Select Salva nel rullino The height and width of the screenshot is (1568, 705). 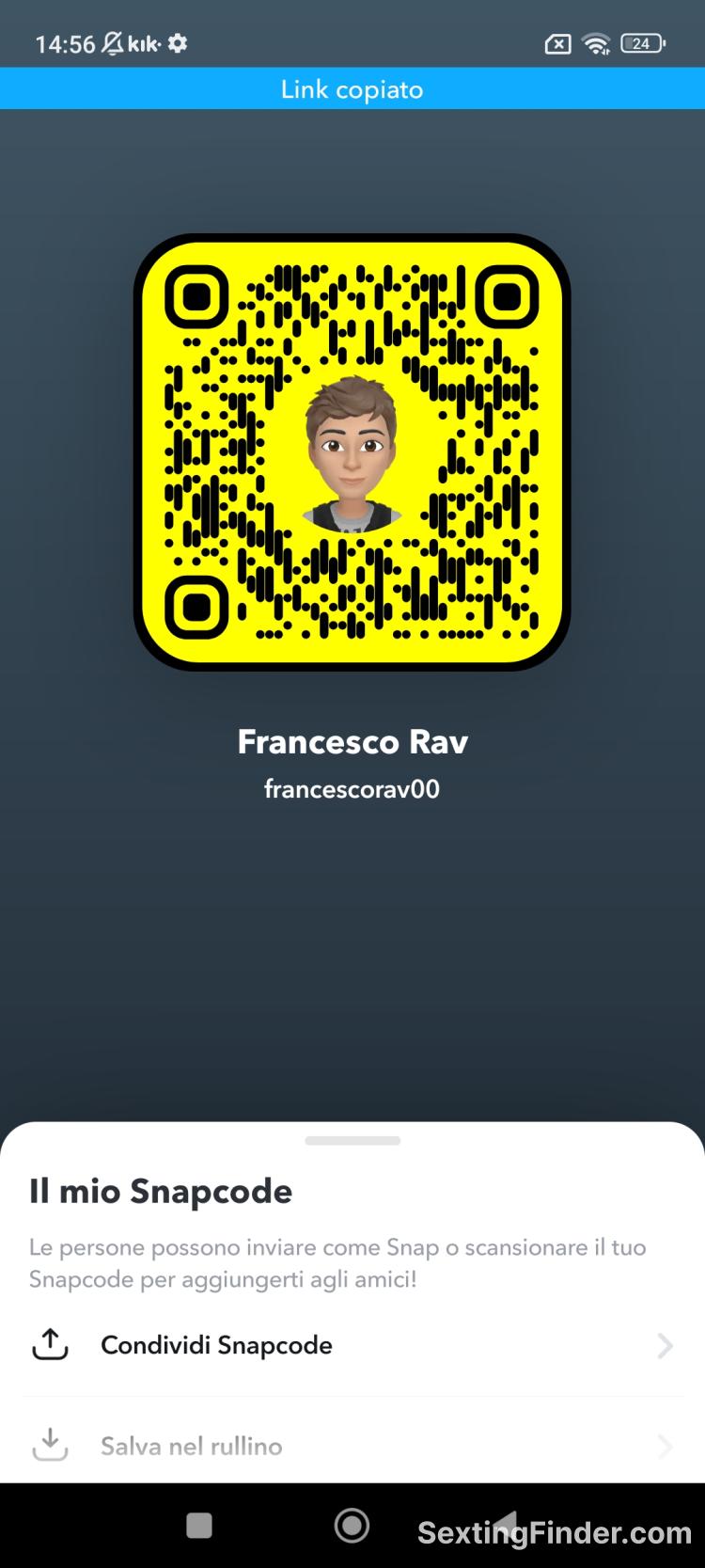(x=352, y=1446)
